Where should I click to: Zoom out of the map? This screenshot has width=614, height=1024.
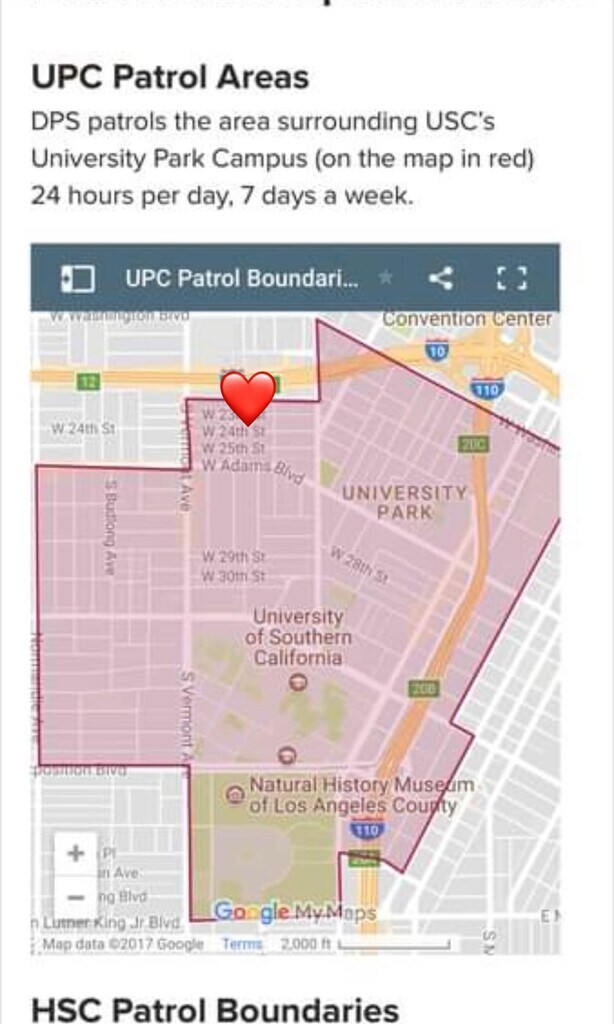75,895
